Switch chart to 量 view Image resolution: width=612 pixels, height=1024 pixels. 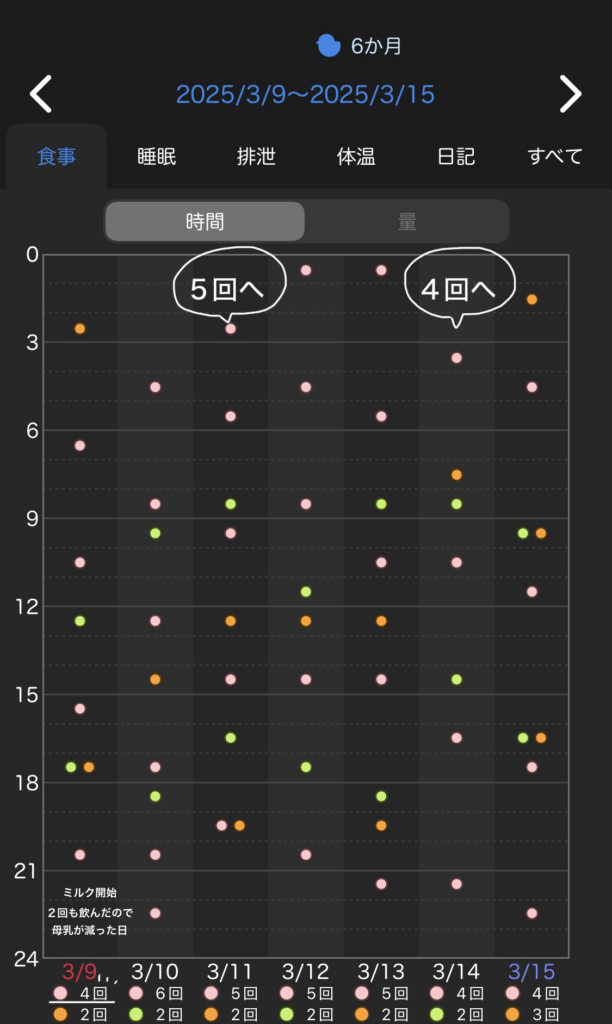tap(407, 222)
